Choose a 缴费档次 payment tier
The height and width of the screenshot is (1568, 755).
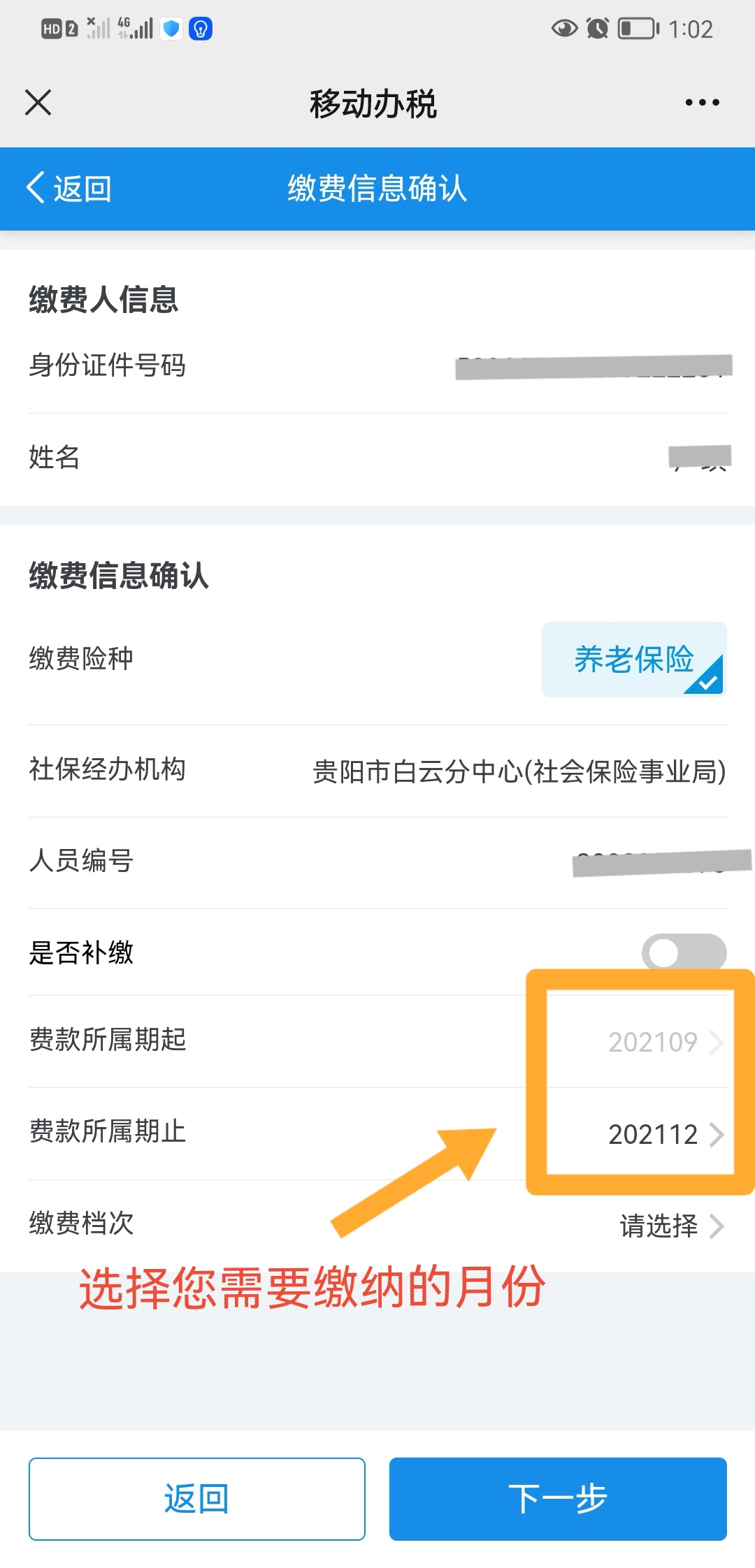pyautogui.click(x=377, y=1225)
